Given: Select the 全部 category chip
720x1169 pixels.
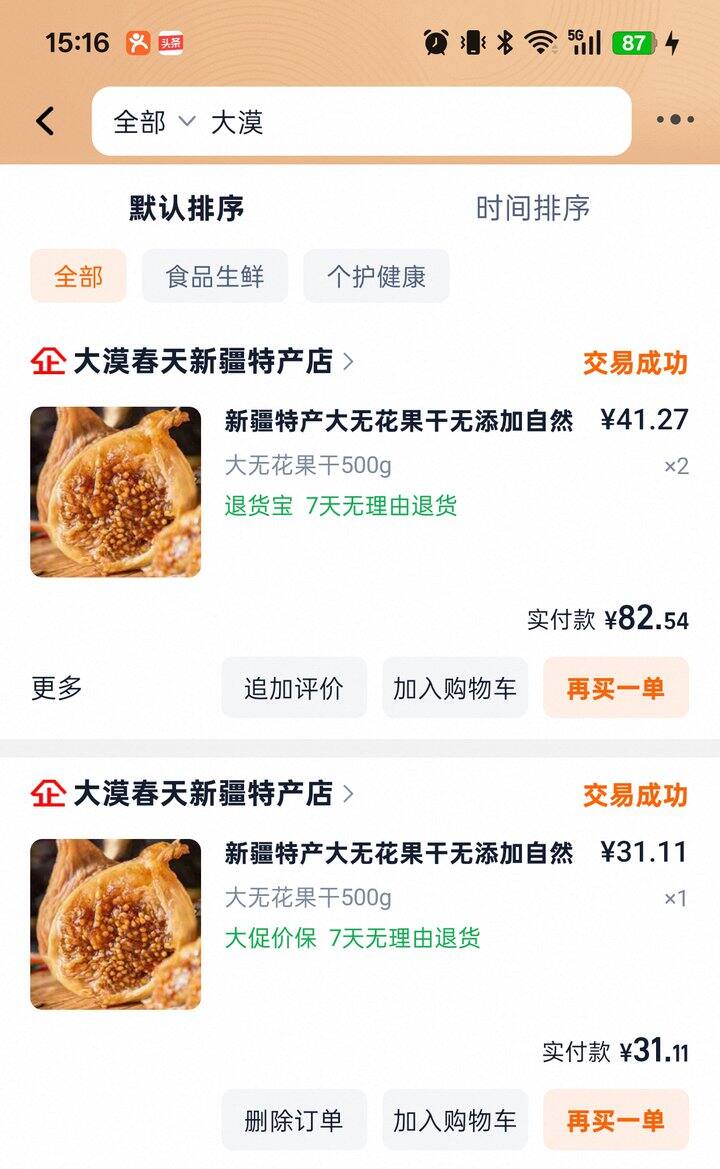Looking at the screenshot, I should pyautogui.click(x=78, y=276).
